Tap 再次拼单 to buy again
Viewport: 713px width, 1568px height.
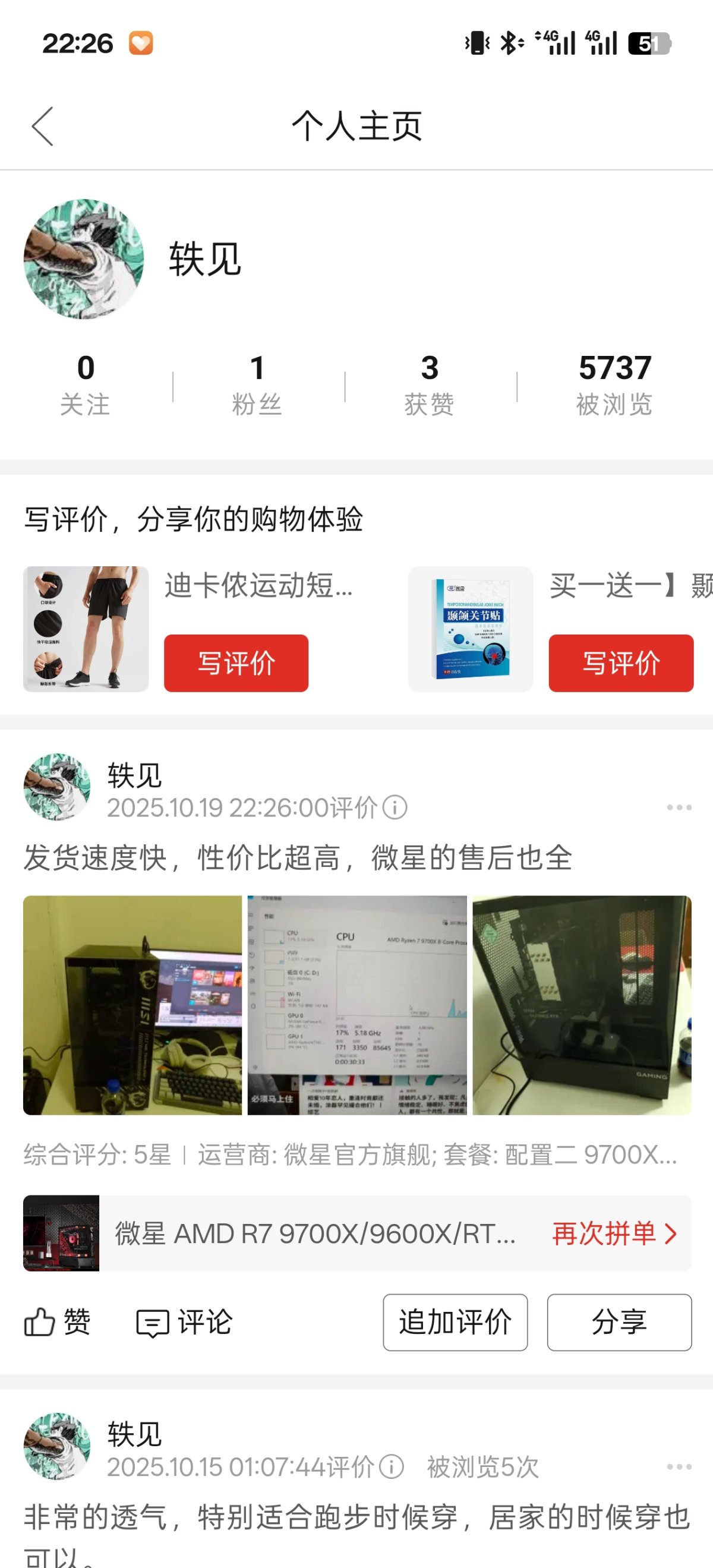[614, 1234]
